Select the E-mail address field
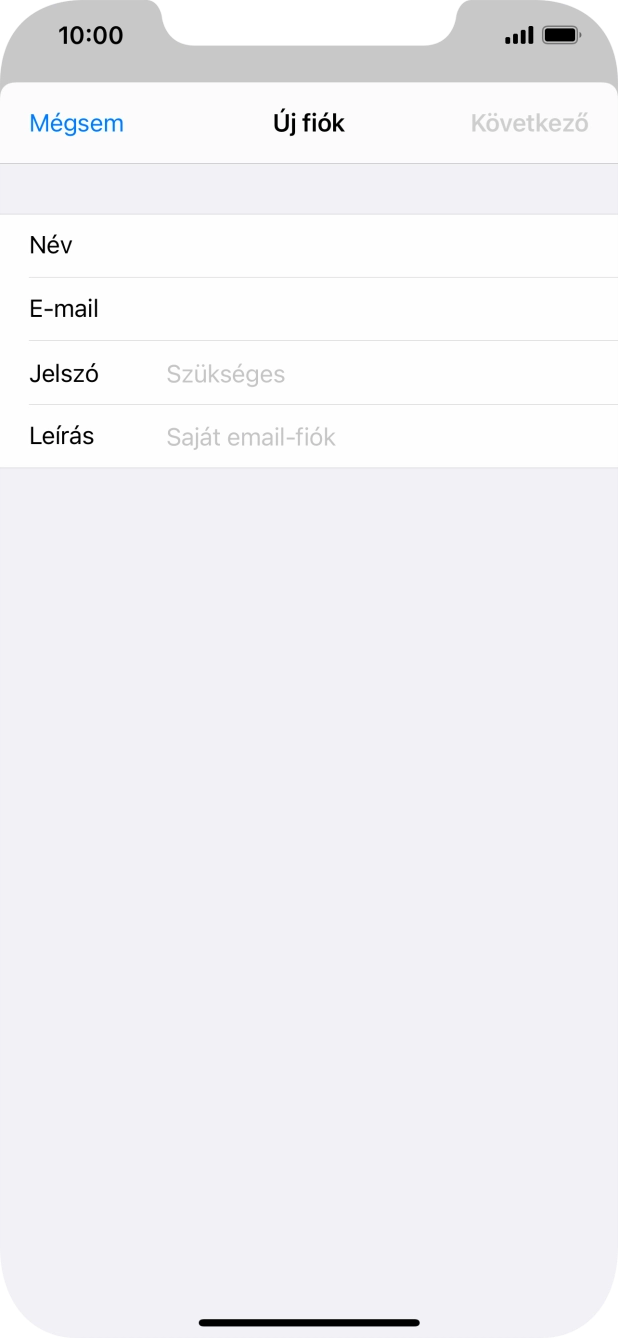 pos(380,309)
